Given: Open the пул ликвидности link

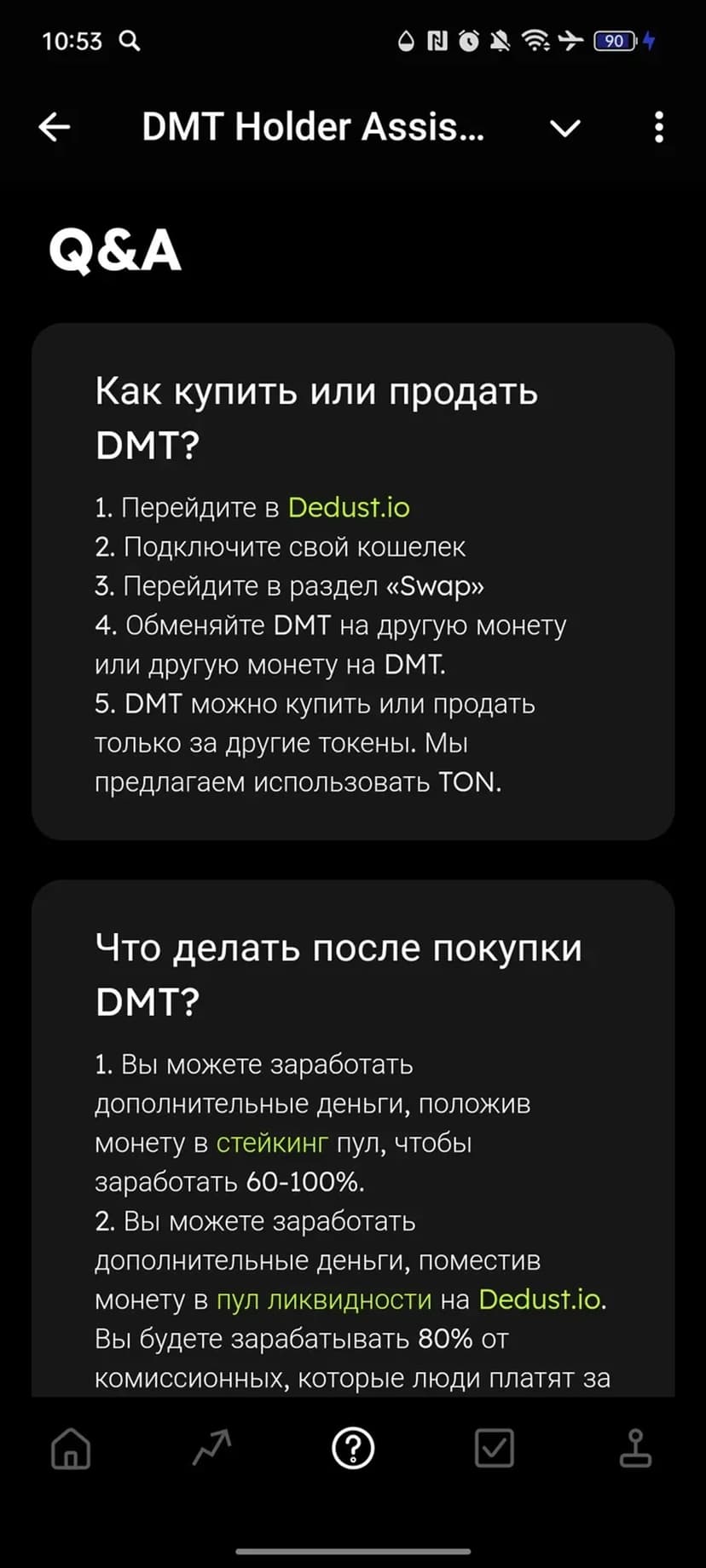Looking at the screenshot, I should (324, 1300).
